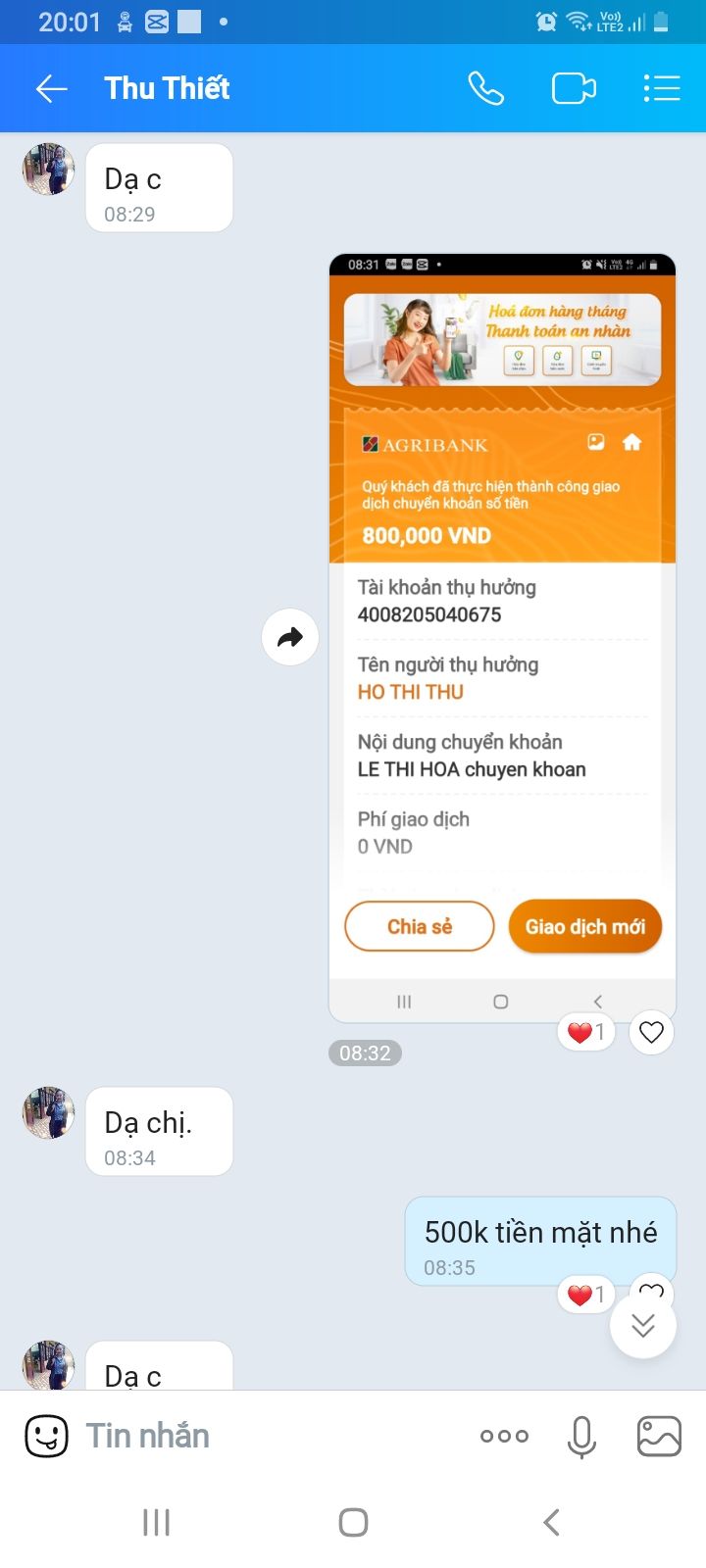Record a voice message
The image size is (706, 1568).
[x=581, y=1437]
